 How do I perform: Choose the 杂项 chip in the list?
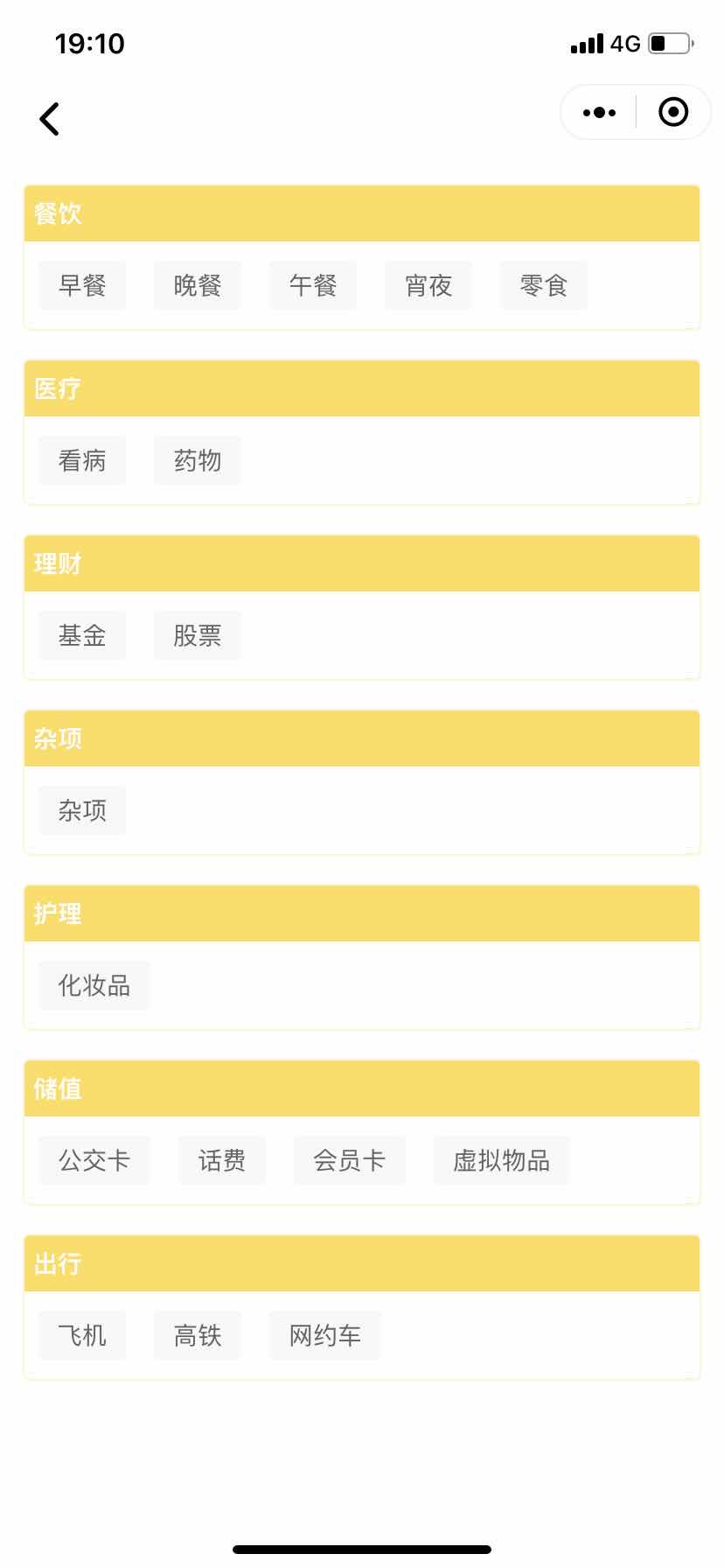82,810
